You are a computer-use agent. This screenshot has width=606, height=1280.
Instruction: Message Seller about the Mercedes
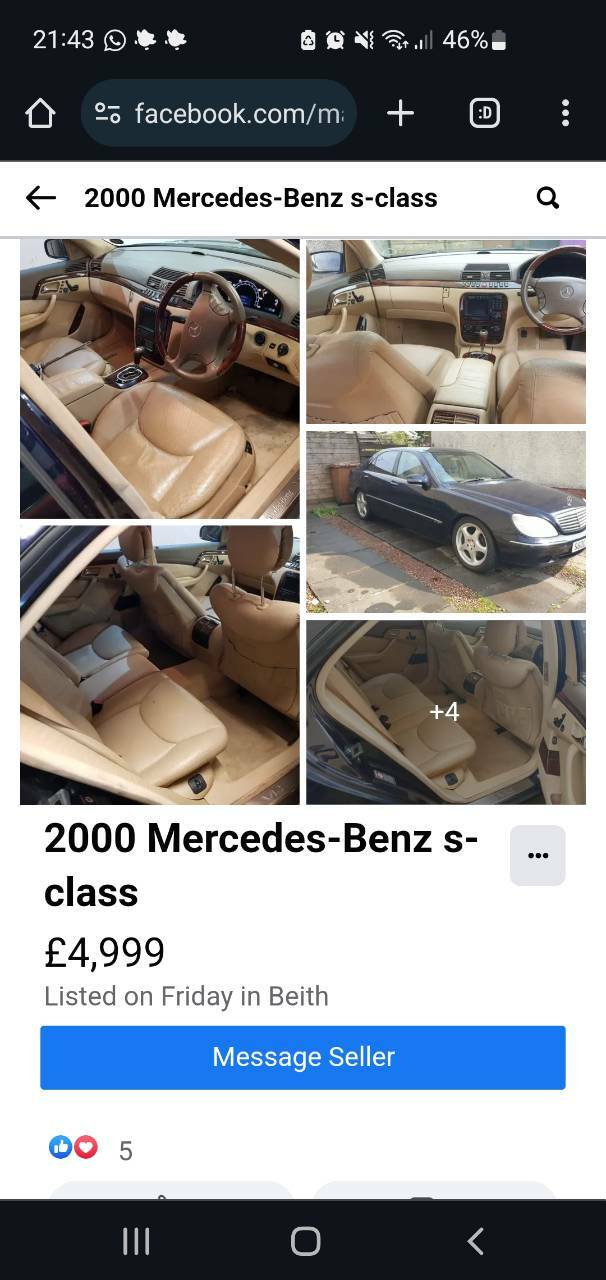[x=303, y=1057]
